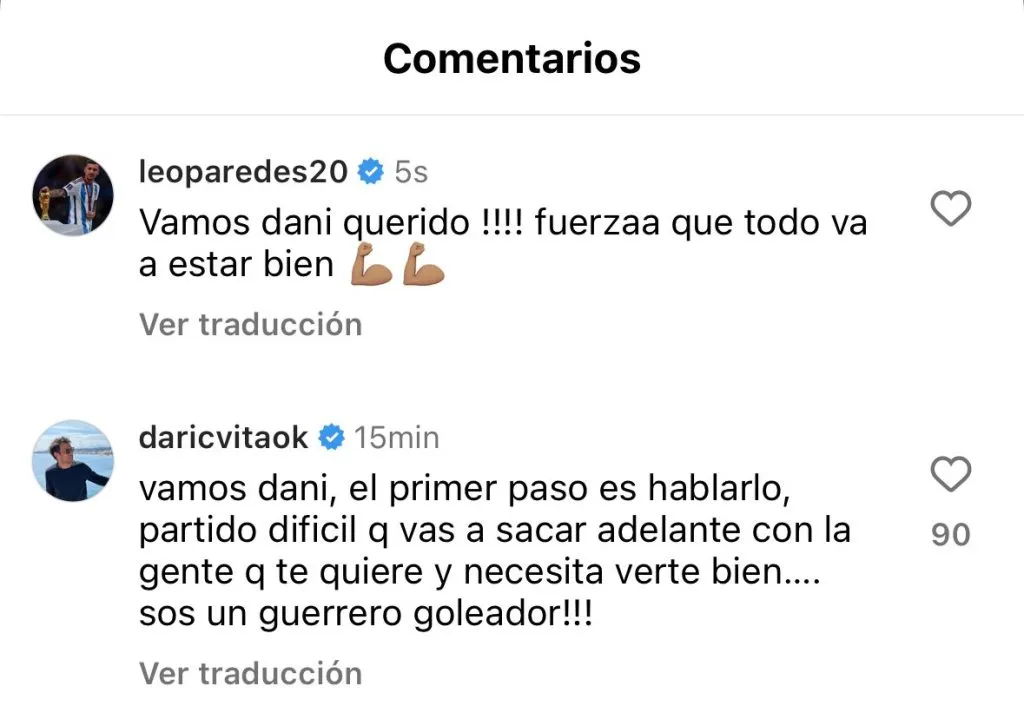Screen dimensions: 1024x706
Task: Open the leoparedes20 username
Action: point(244,172)
